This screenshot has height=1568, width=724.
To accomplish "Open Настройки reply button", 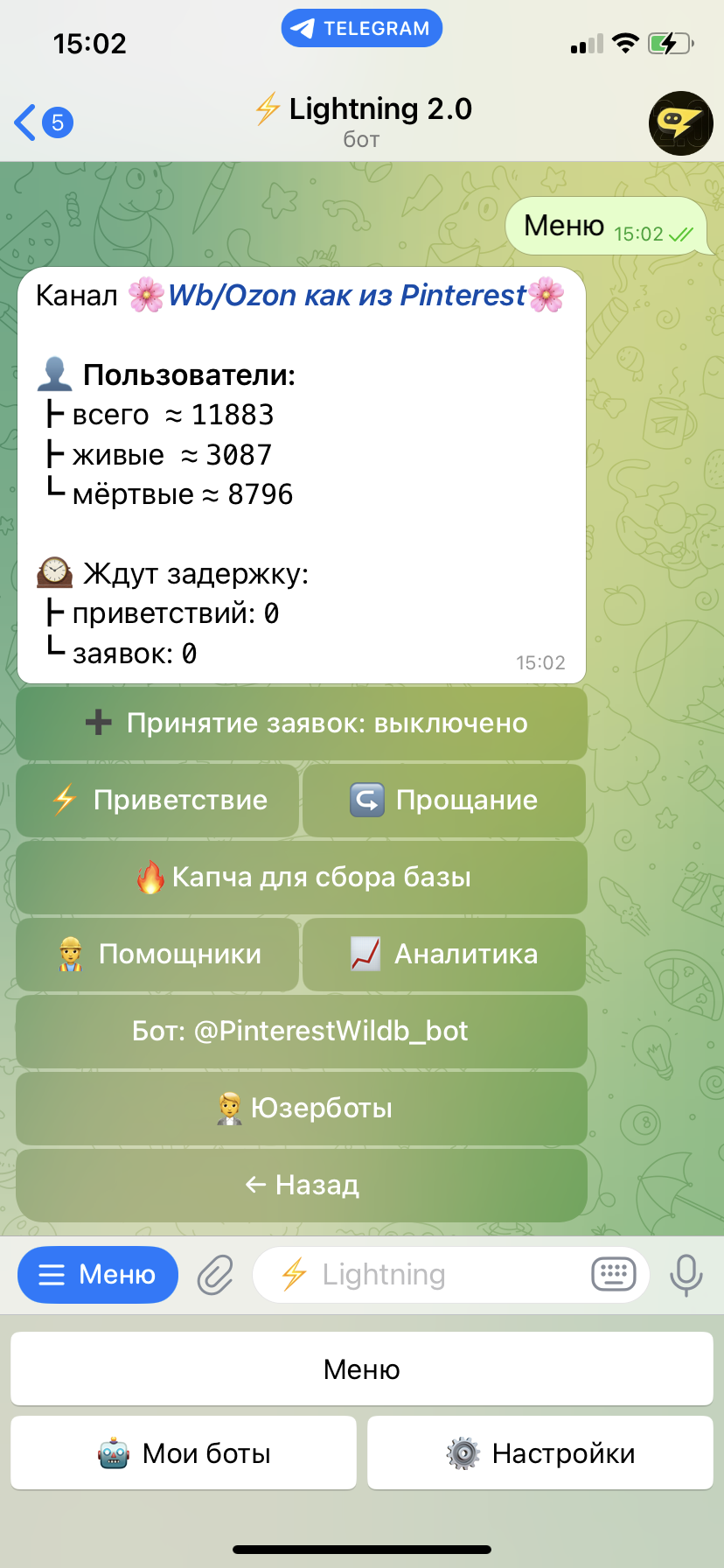I will coord(540,1453).
